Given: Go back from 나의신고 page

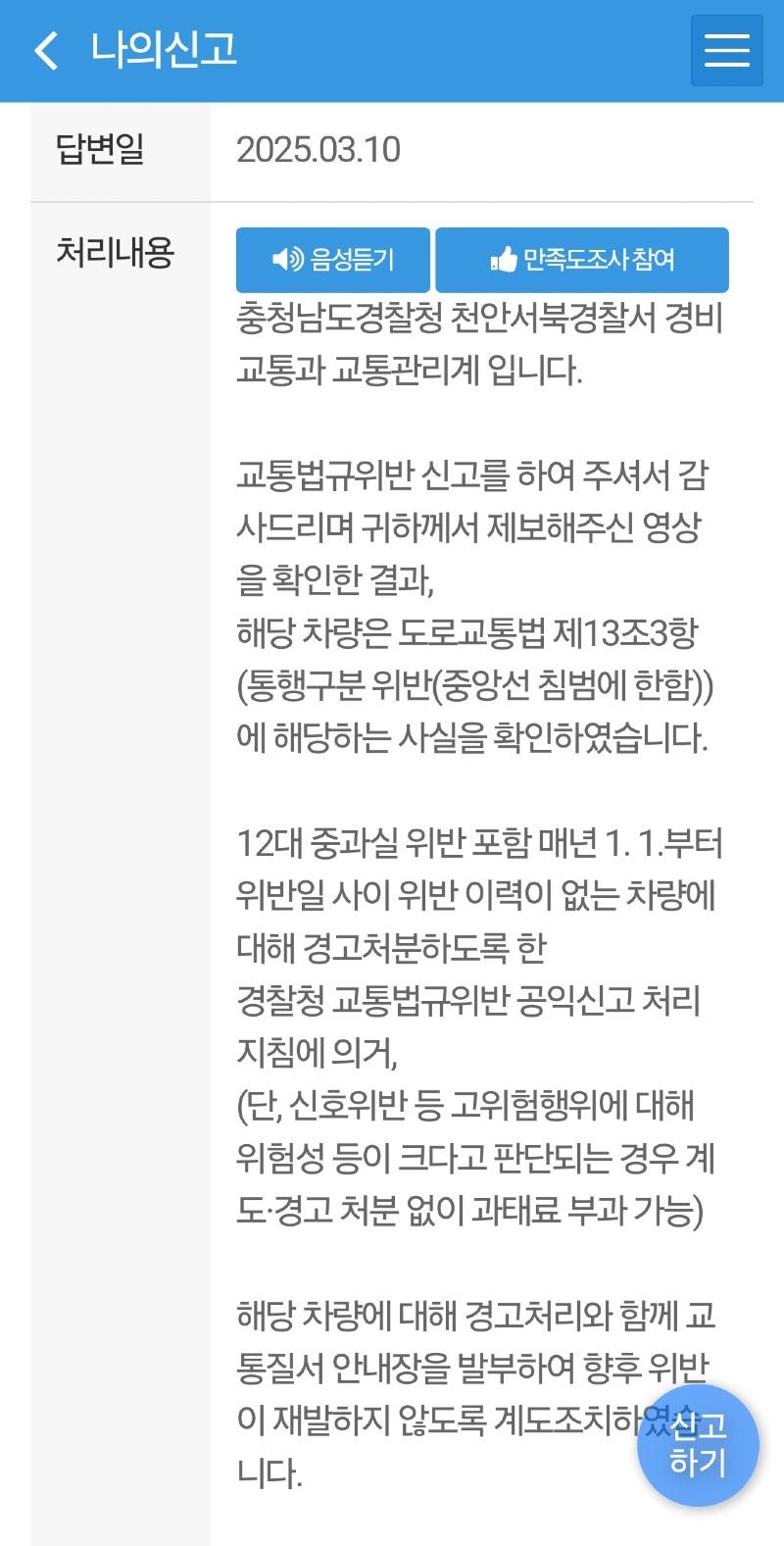Looking at the screenshot, I should [46, 51].
